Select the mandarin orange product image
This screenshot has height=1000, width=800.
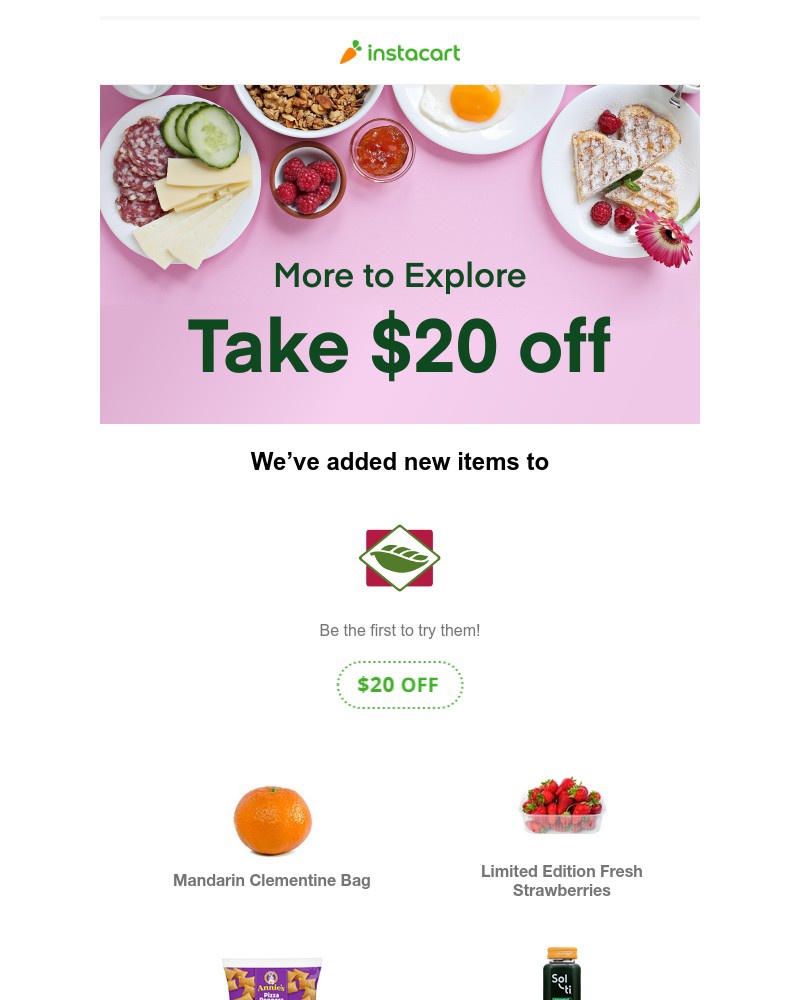point(272,818)
